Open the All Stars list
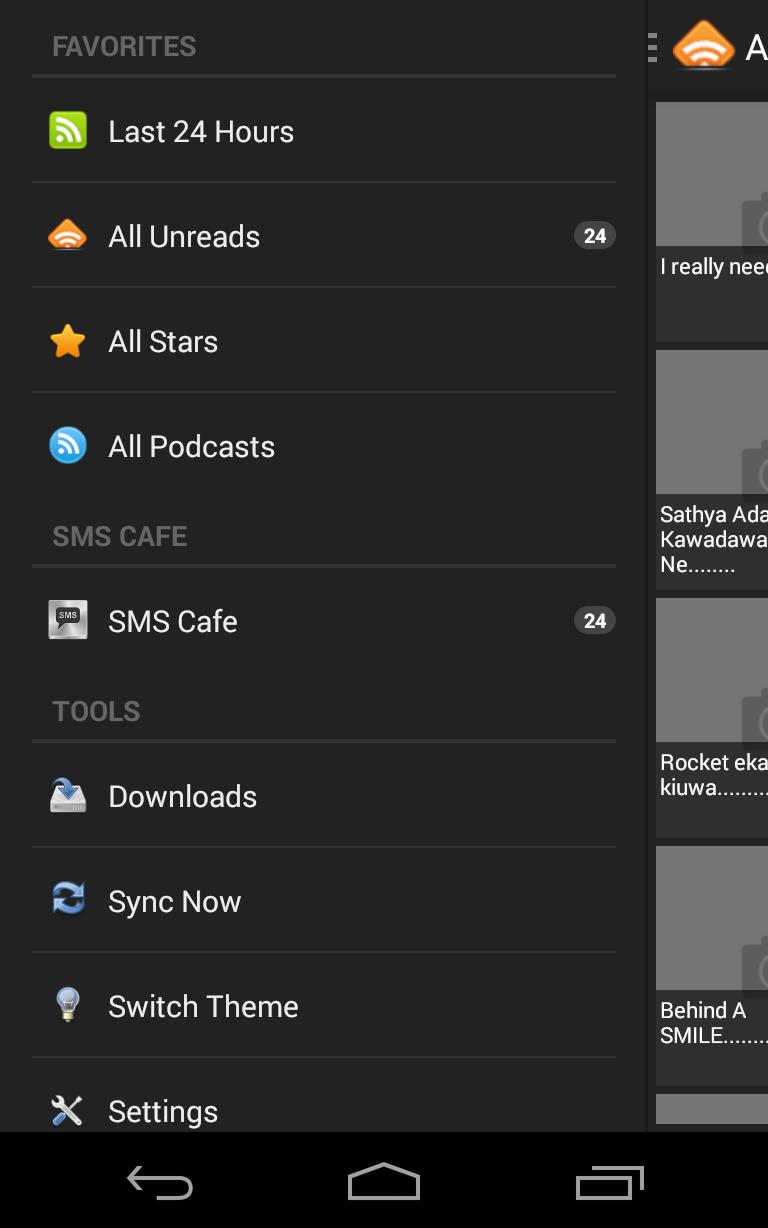This screenshot has width=768, height=1228. [x=163, y=341]
